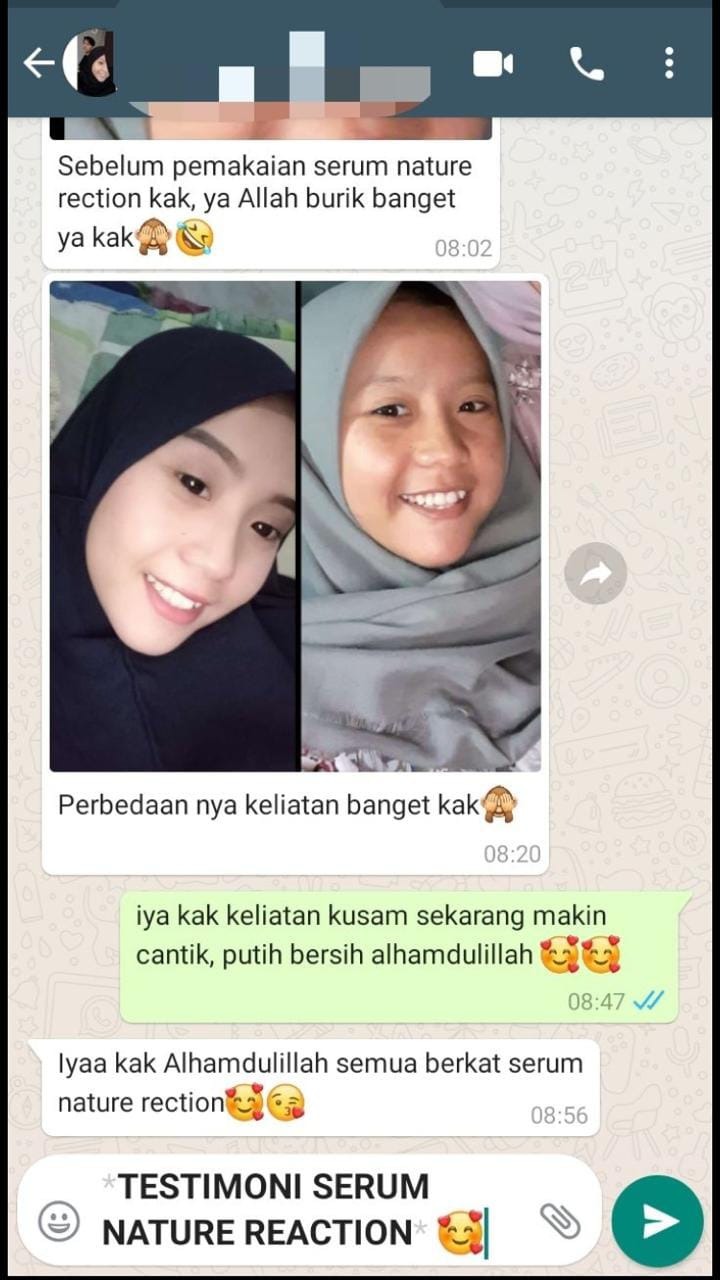Viewport: 720px width, 1280px height.
Task: Open the before-and-after photo message
Action: click(x=295, y=526)
